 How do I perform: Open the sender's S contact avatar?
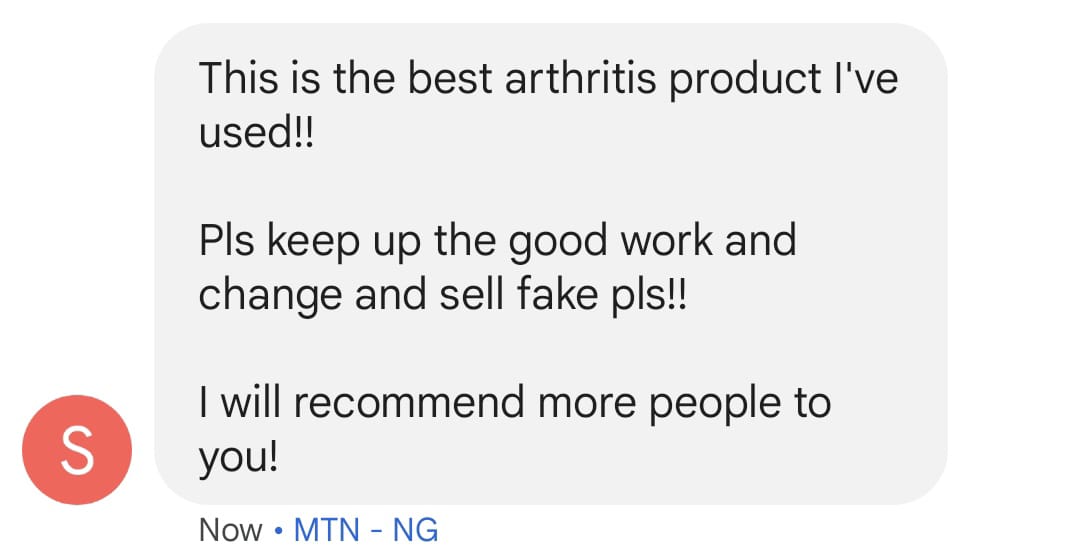tap(76, 450)
